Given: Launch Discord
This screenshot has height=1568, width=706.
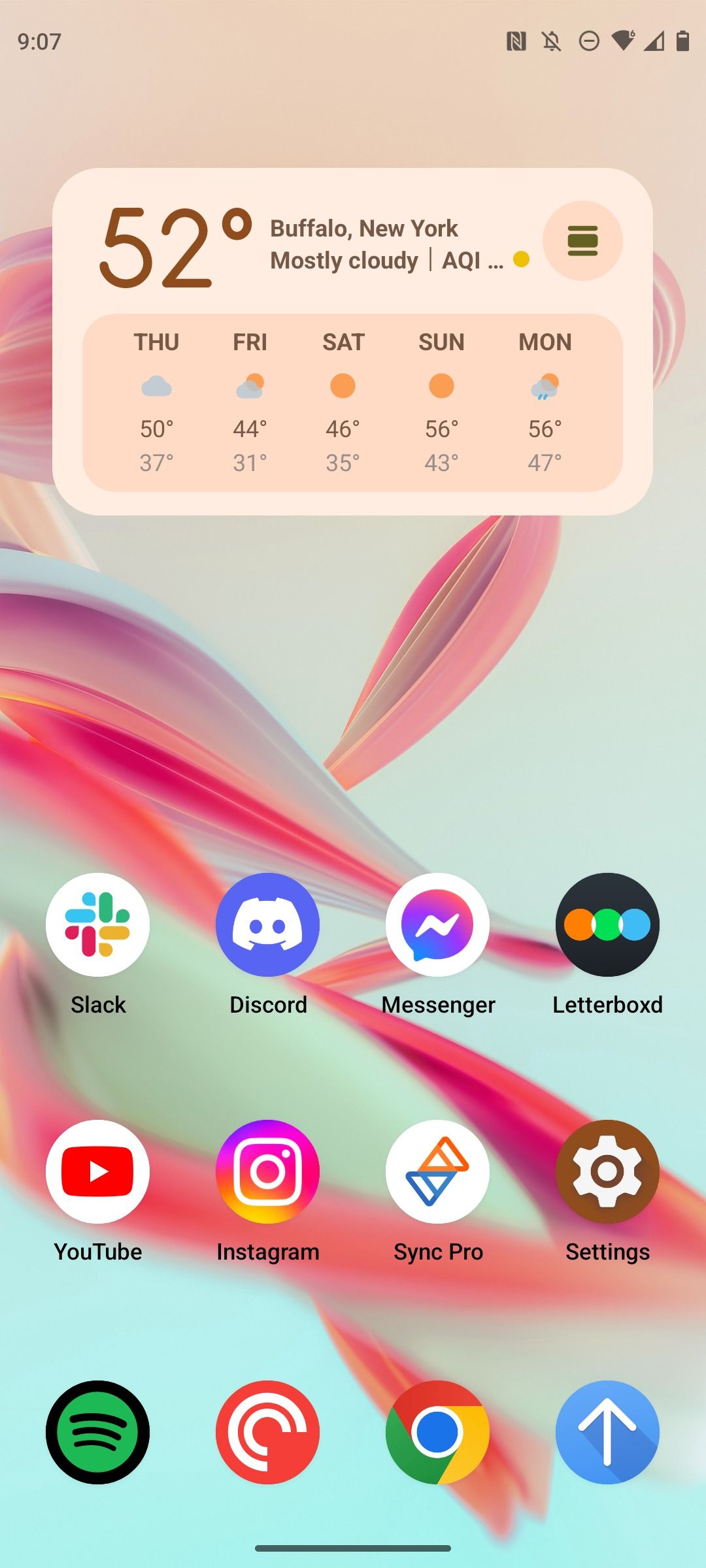Looking at the screenshot, I should (267, 924).
